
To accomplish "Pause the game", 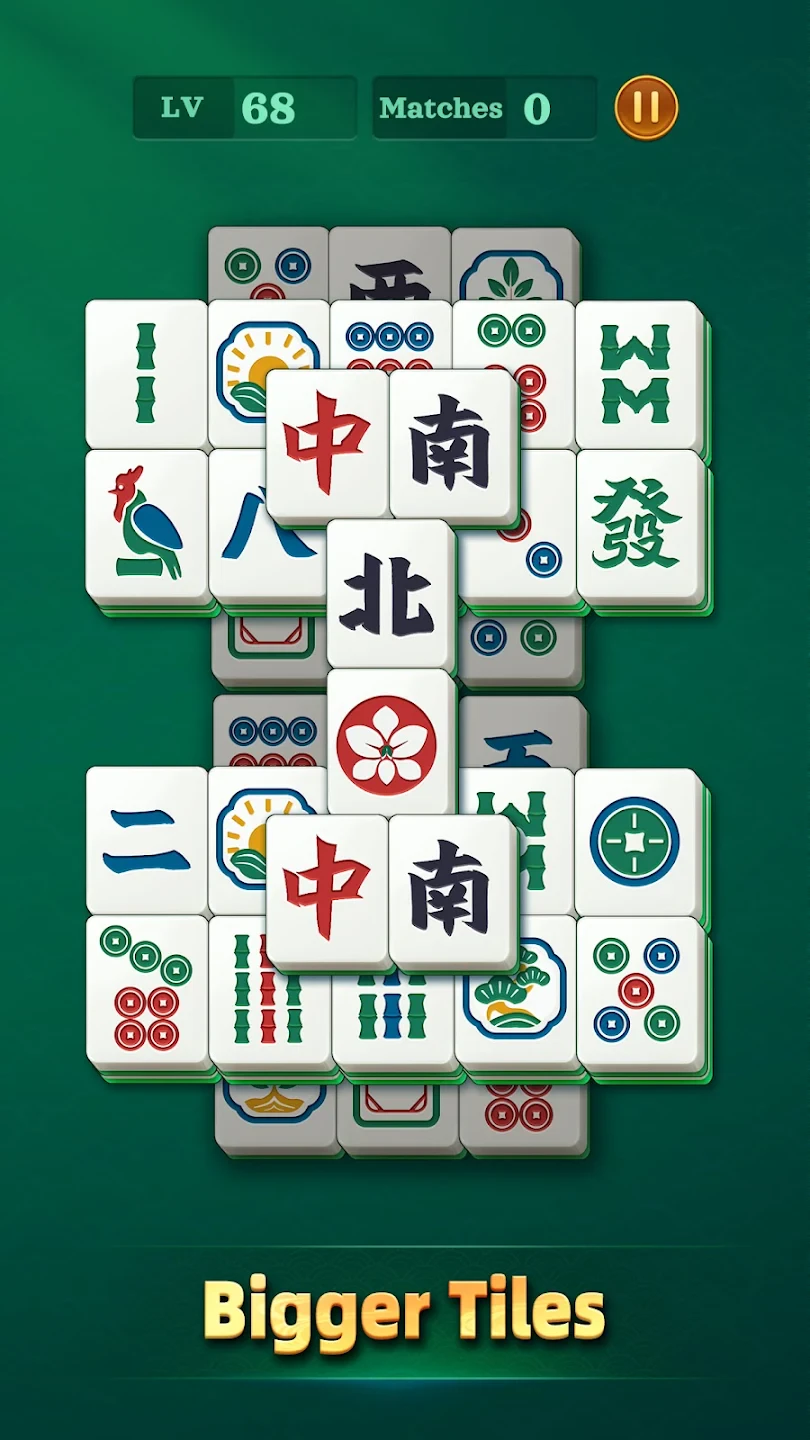I will pyautogui.click(x=646, y=107).
